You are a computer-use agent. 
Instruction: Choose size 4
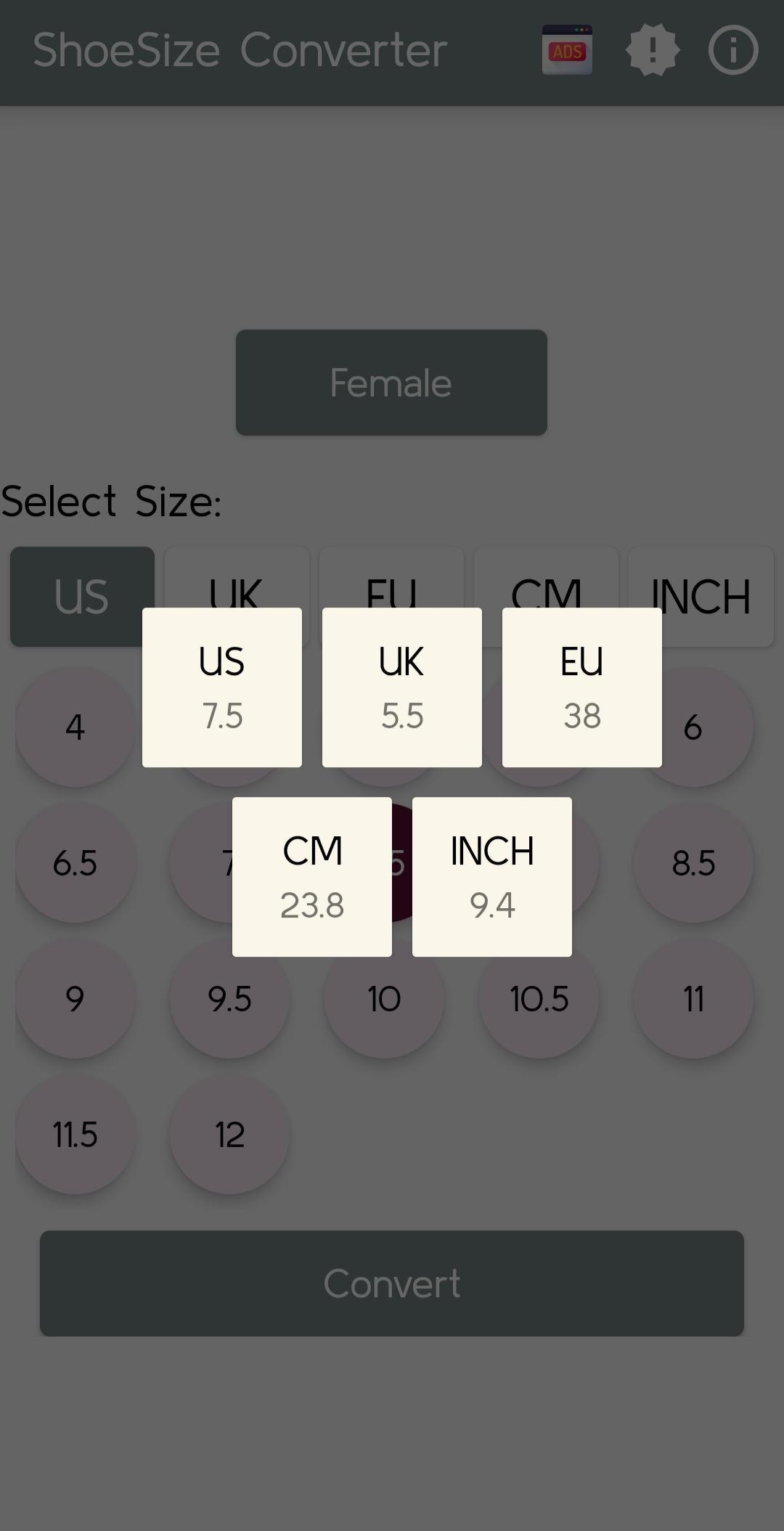click(75, 727)
